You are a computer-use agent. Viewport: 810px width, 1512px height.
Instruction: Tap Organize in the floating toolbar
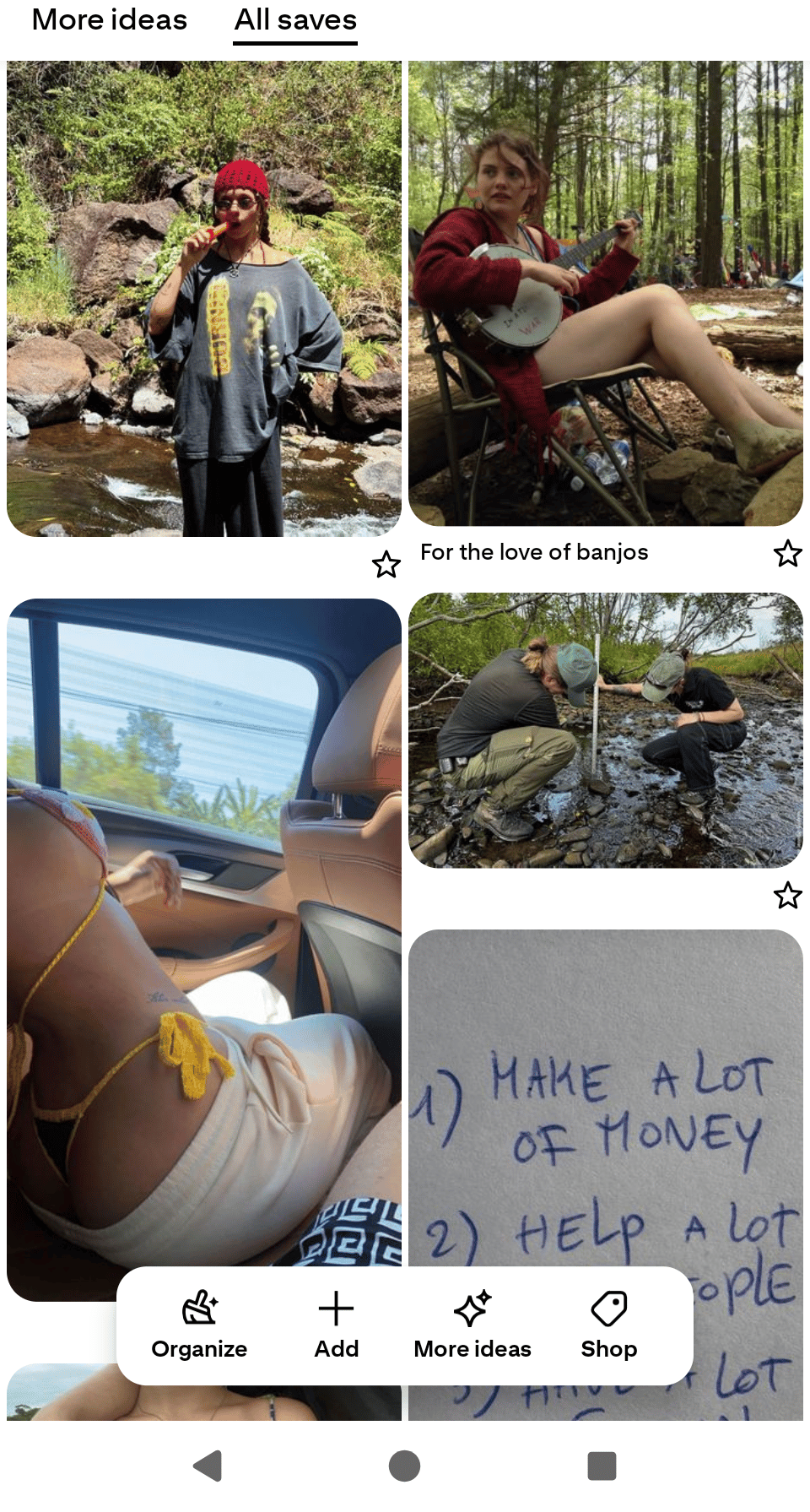tap(199, 1325)
